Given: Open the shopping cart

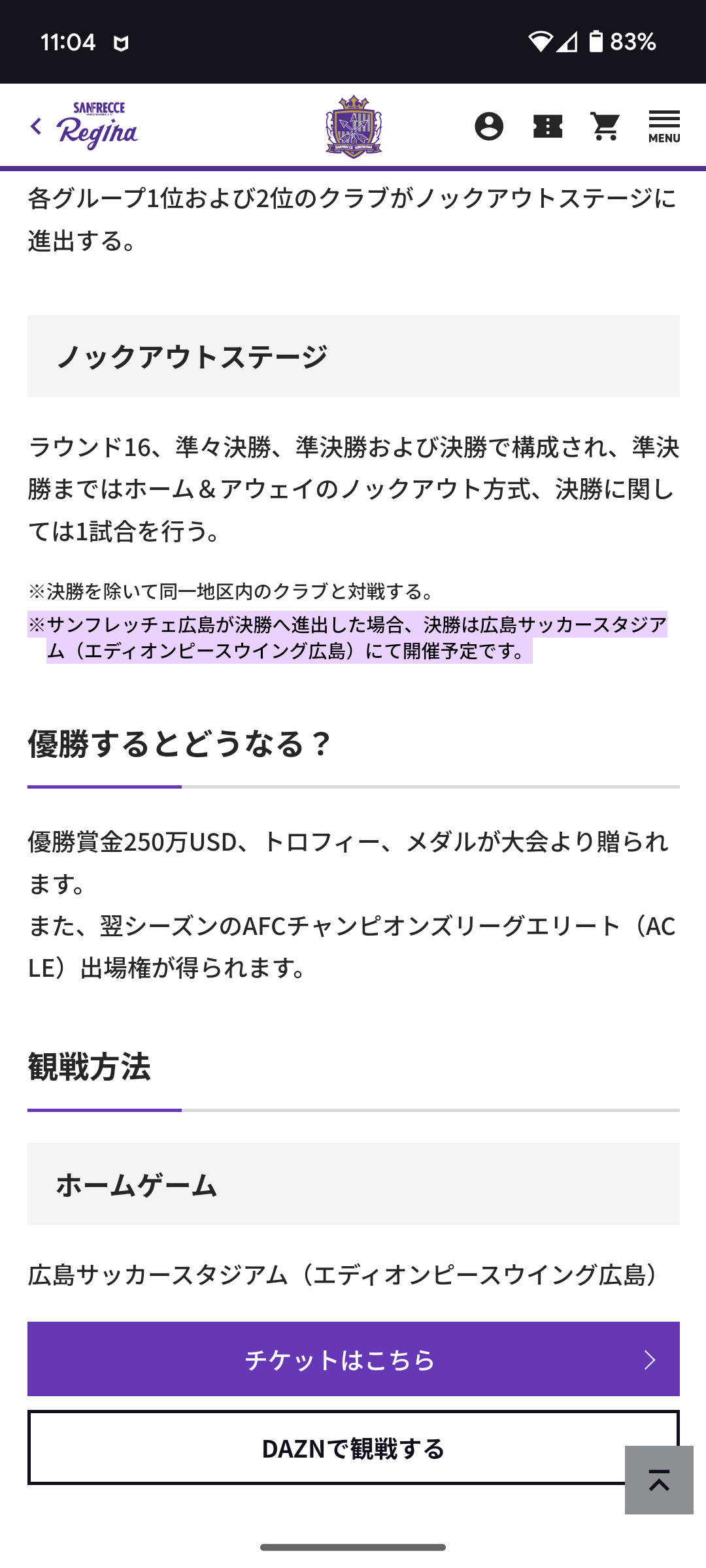Looking at the screenshot, I should tap(605, 126).
